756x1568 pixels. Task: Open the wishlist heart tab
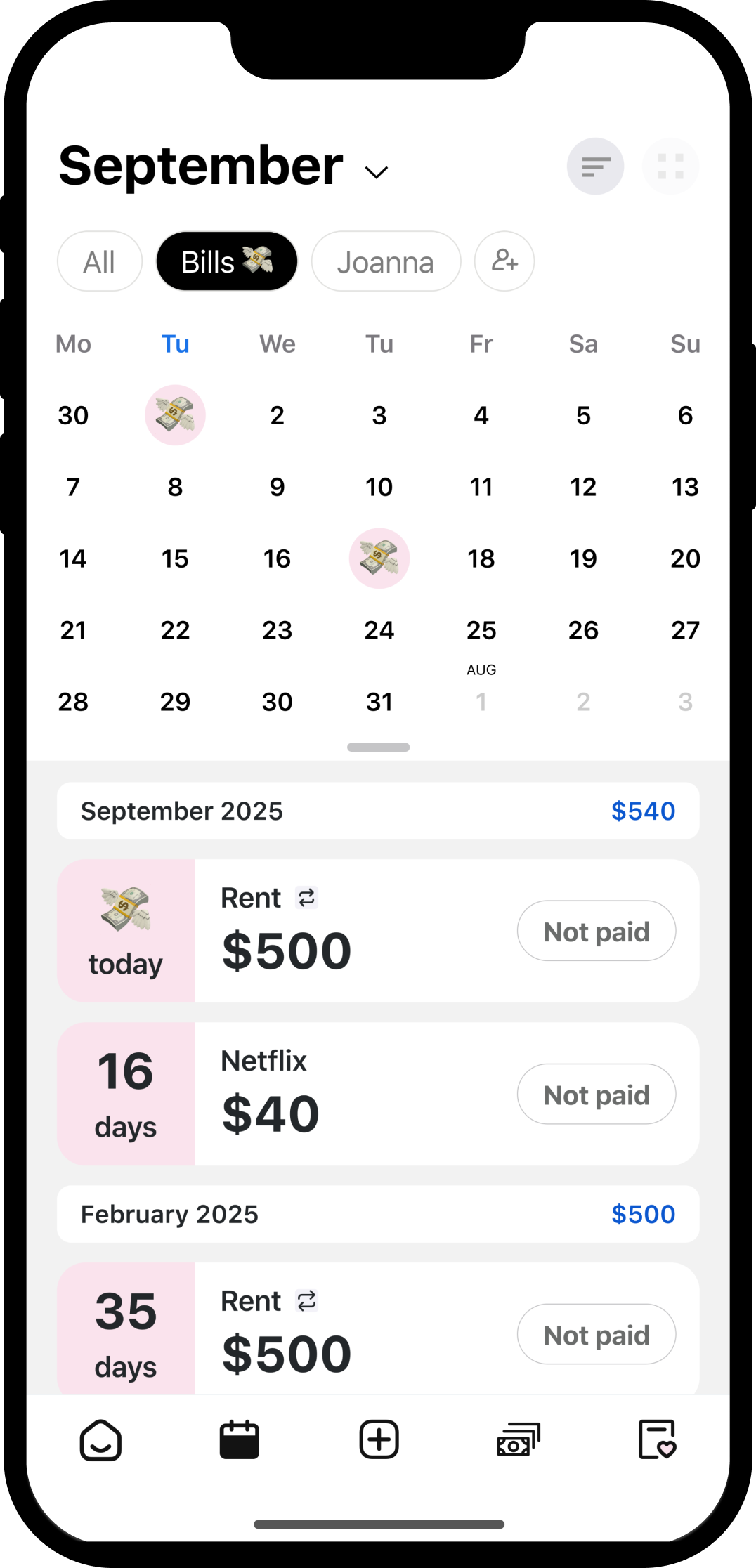tap(657, 1440)
